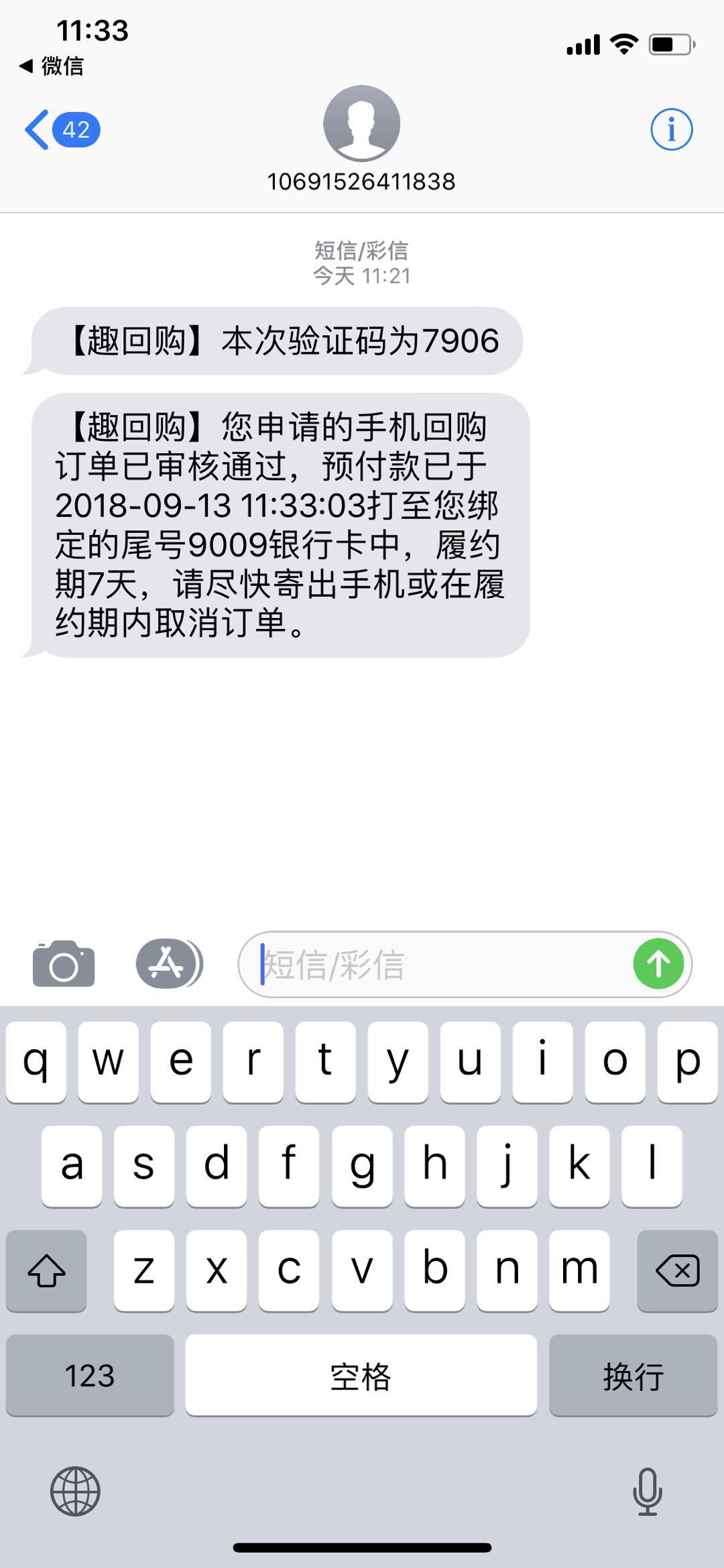Switch to the 123 numeric keyboard
The width and height of the screenshot is (724, 1568).
point(90,1376)
